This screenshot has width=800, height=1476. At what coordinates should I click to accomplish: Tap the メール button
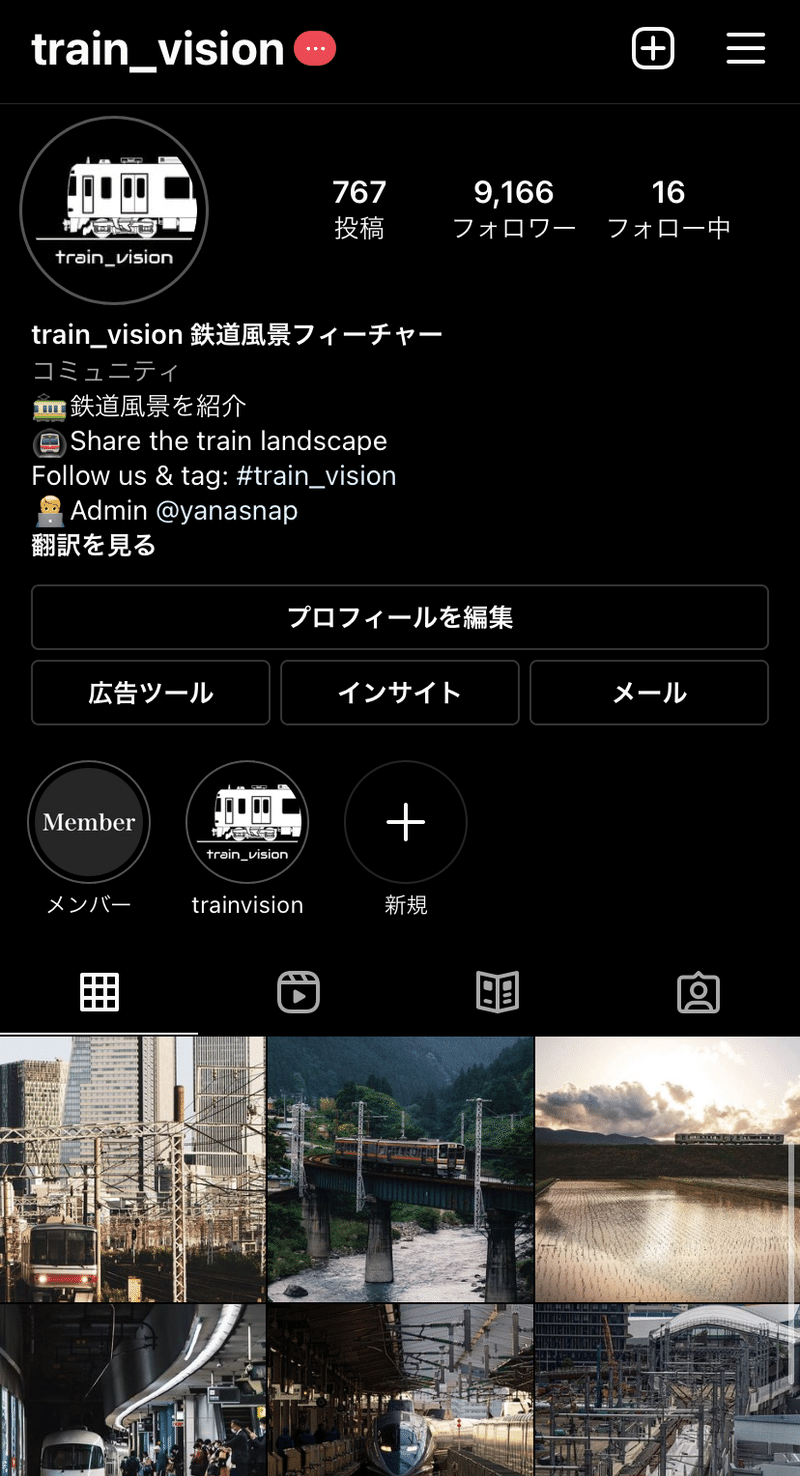(x=649, y=692)
